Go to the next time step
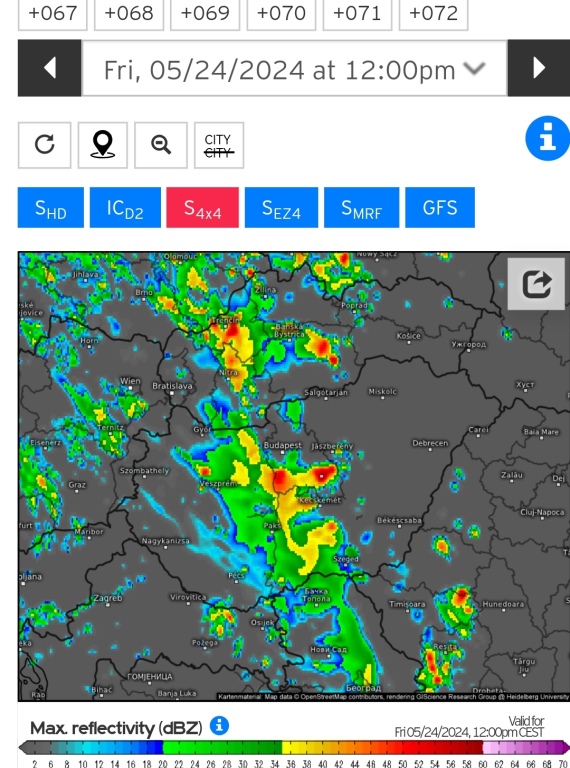 539,68
